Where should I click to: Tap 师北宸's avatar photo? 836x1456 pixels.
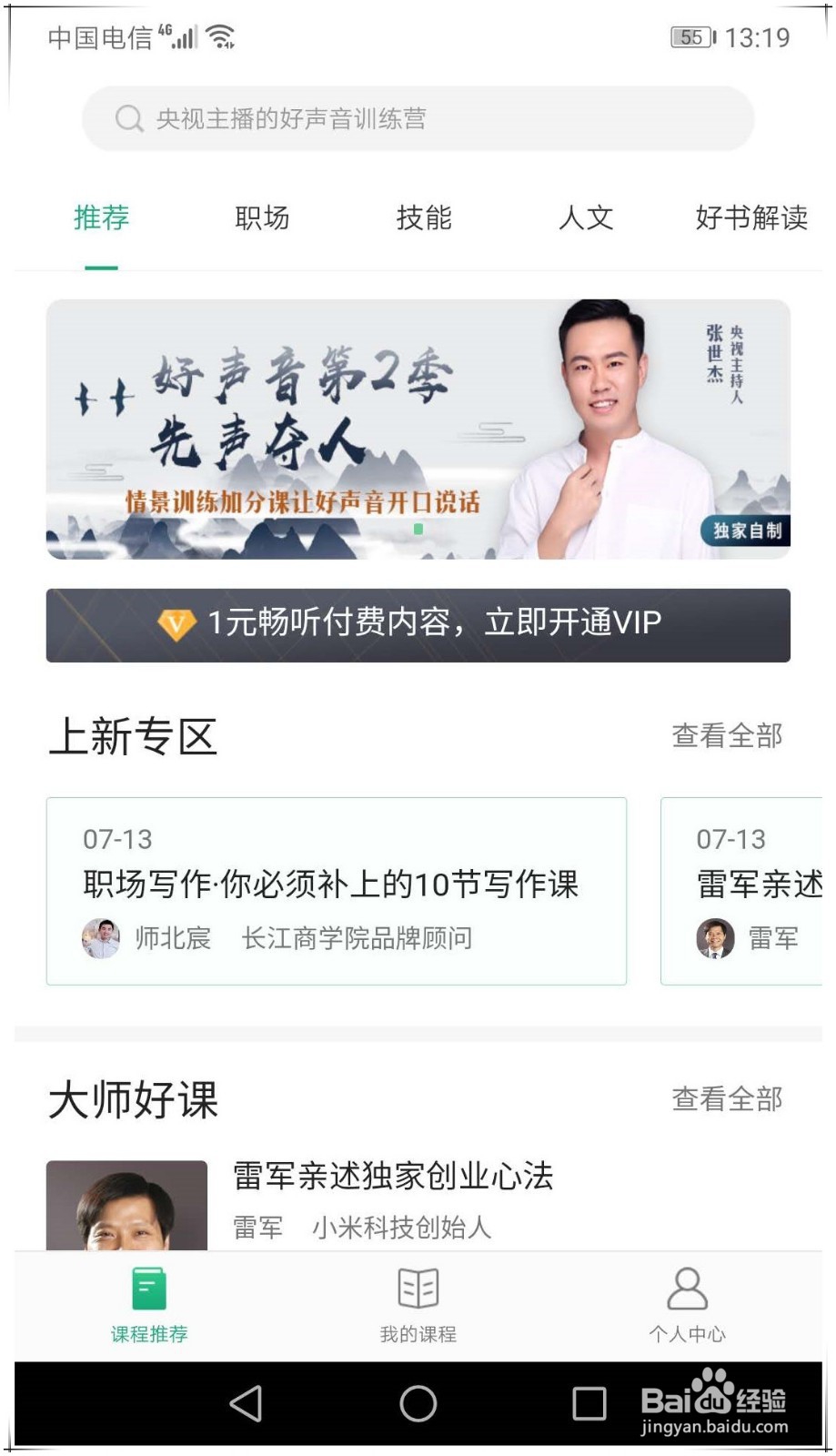100,938
